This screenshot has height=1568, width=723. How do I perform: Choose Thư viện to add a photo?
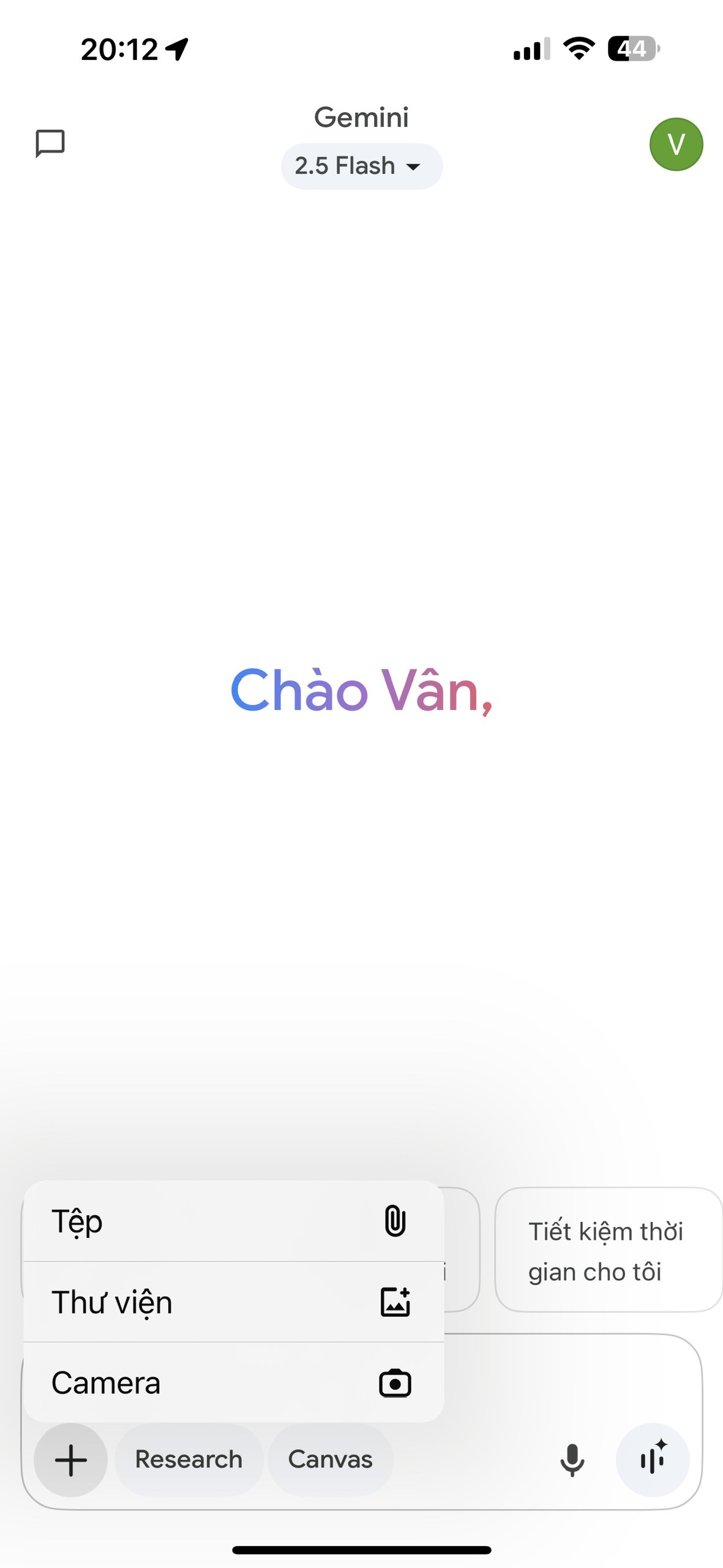233,1302
